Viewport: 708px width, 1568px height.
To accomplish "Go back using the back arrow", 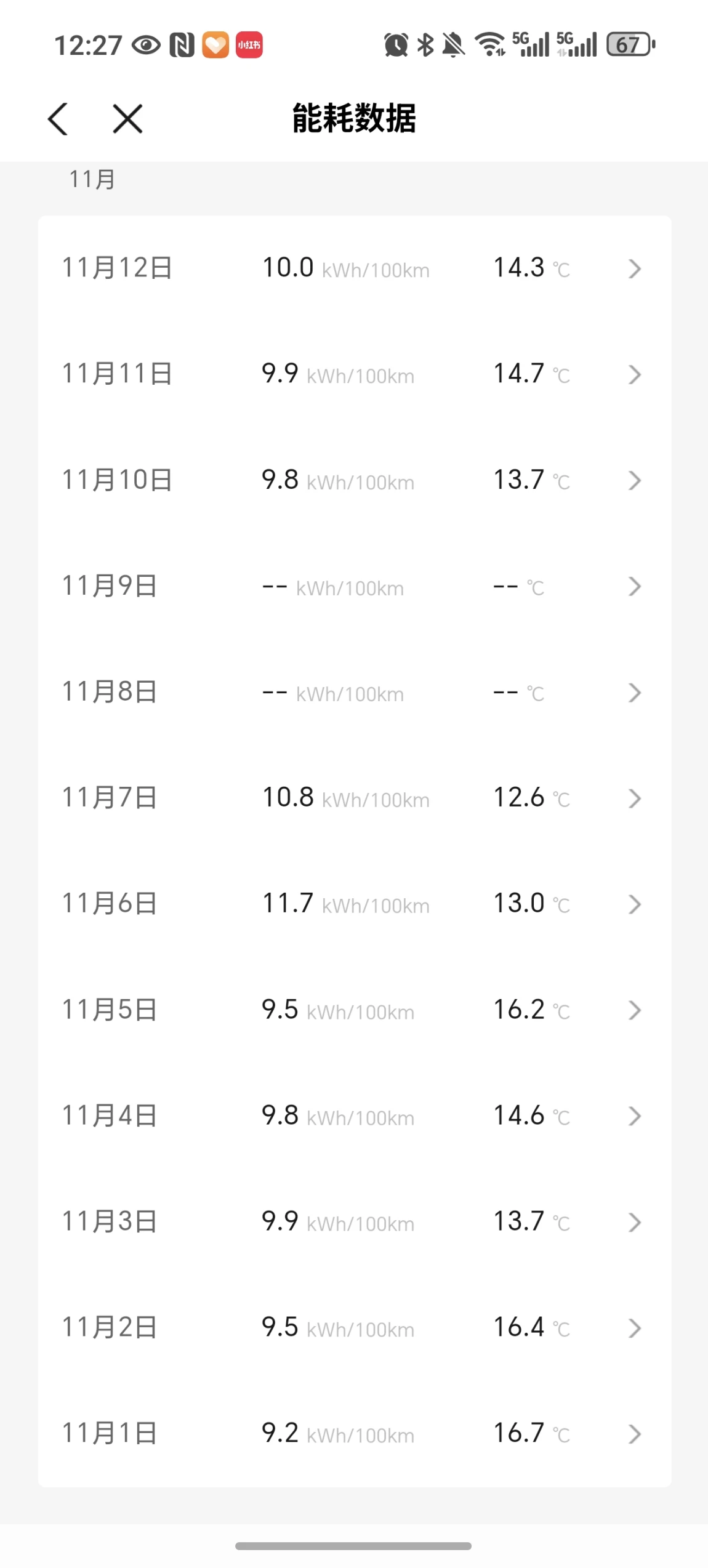I will coord(58,119).
